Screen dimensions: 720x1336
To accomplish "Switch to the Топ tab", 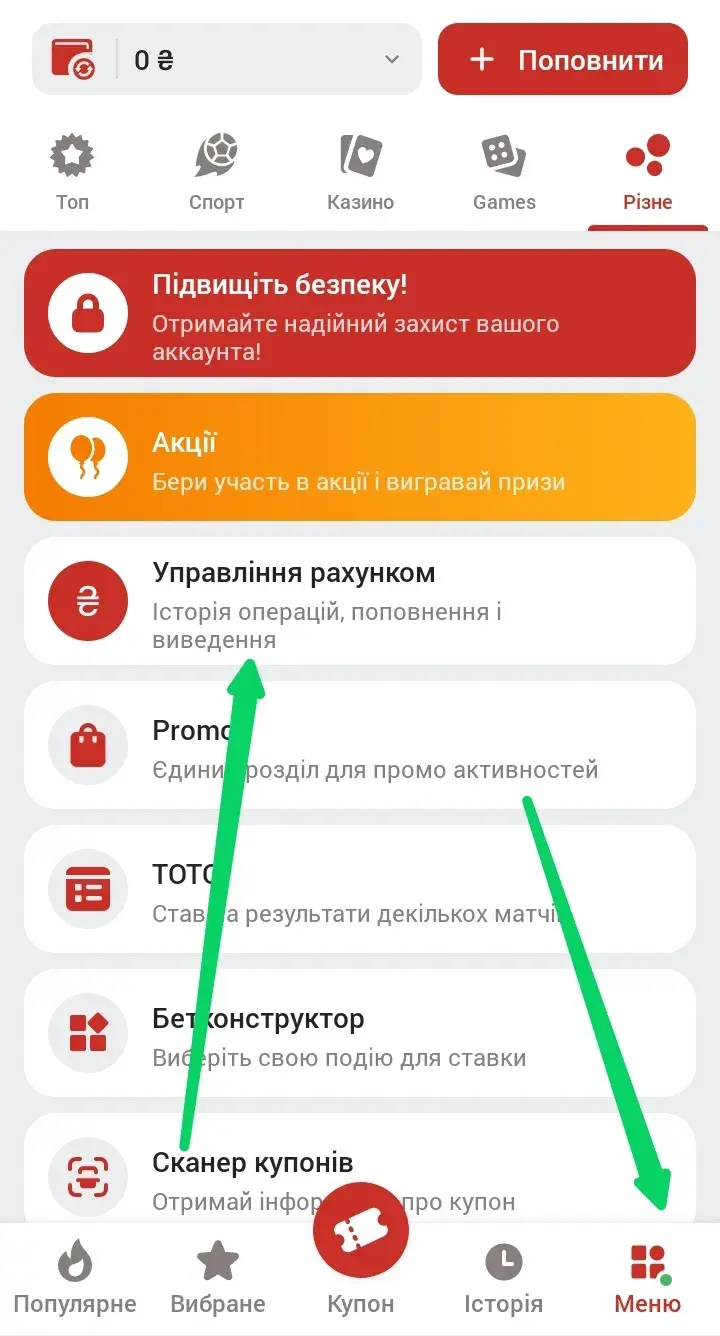I will [x=72, y=174].
